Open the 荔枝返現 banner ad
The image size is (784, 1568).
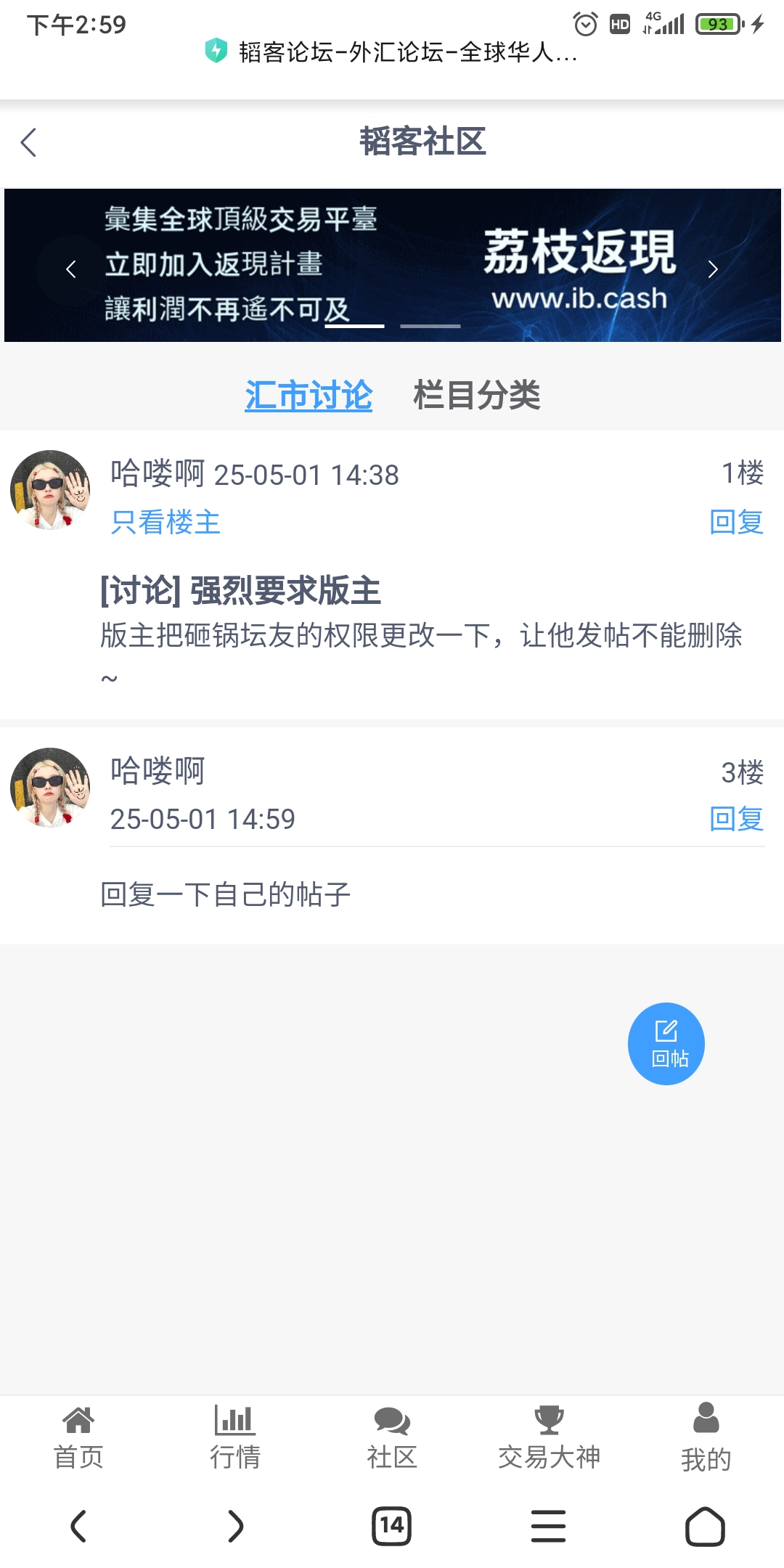coord(392,265)
